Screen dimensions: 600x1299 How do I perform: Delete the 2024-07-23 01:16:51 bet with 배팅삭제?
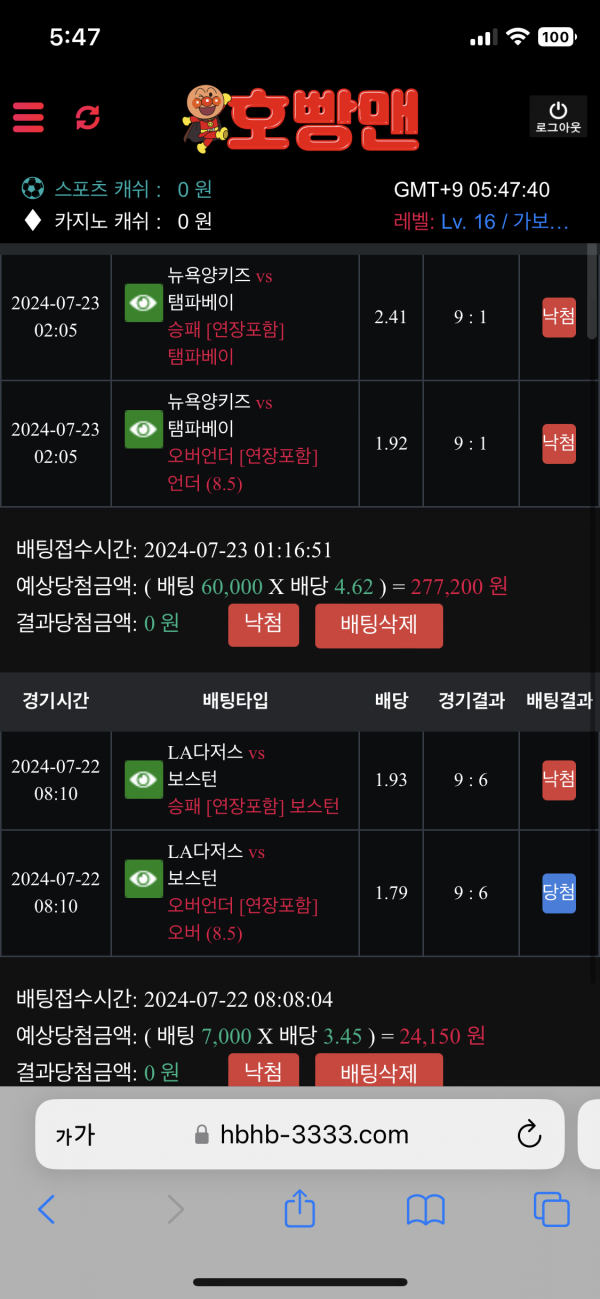tap(378, 625)
